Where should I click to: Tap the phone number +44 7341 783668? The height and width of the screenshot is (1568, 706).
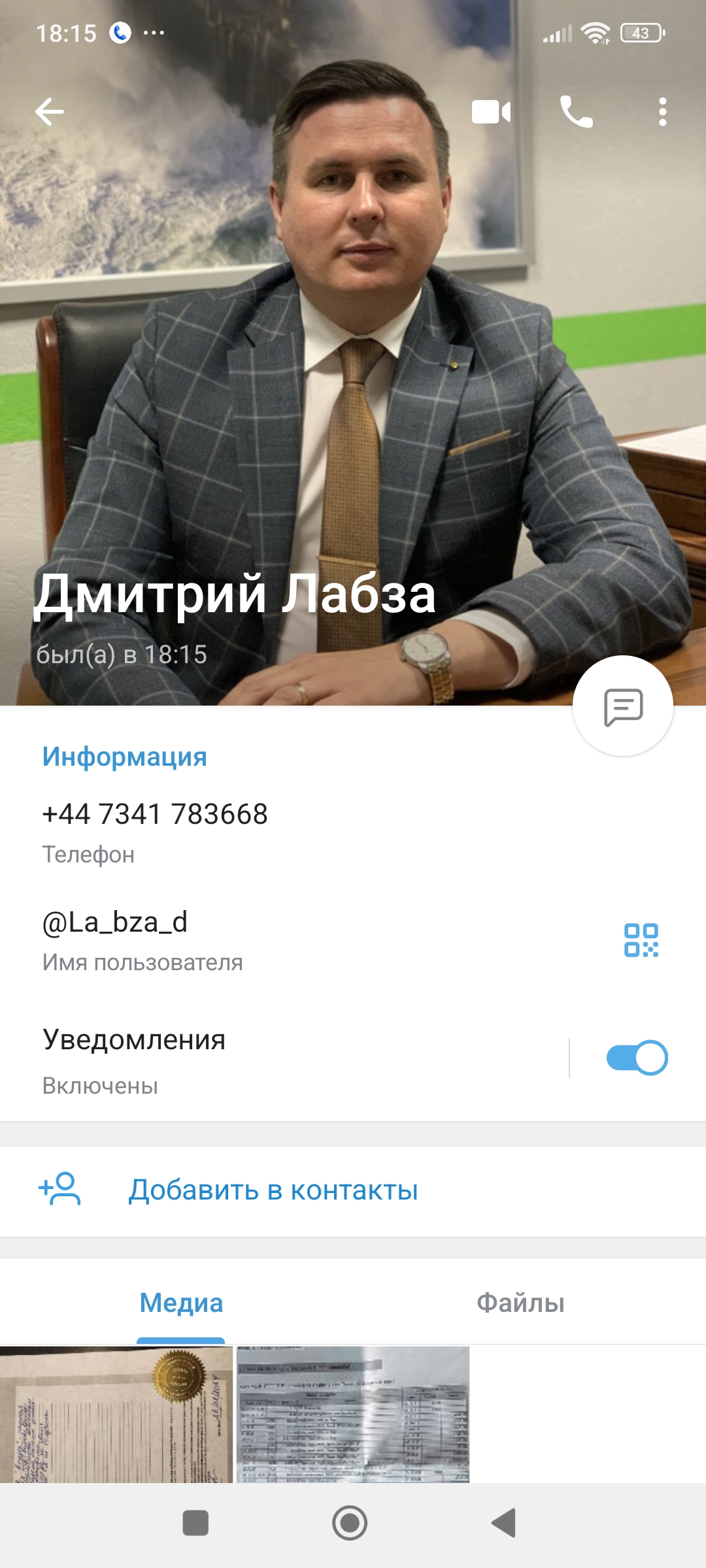click(155, 815)
